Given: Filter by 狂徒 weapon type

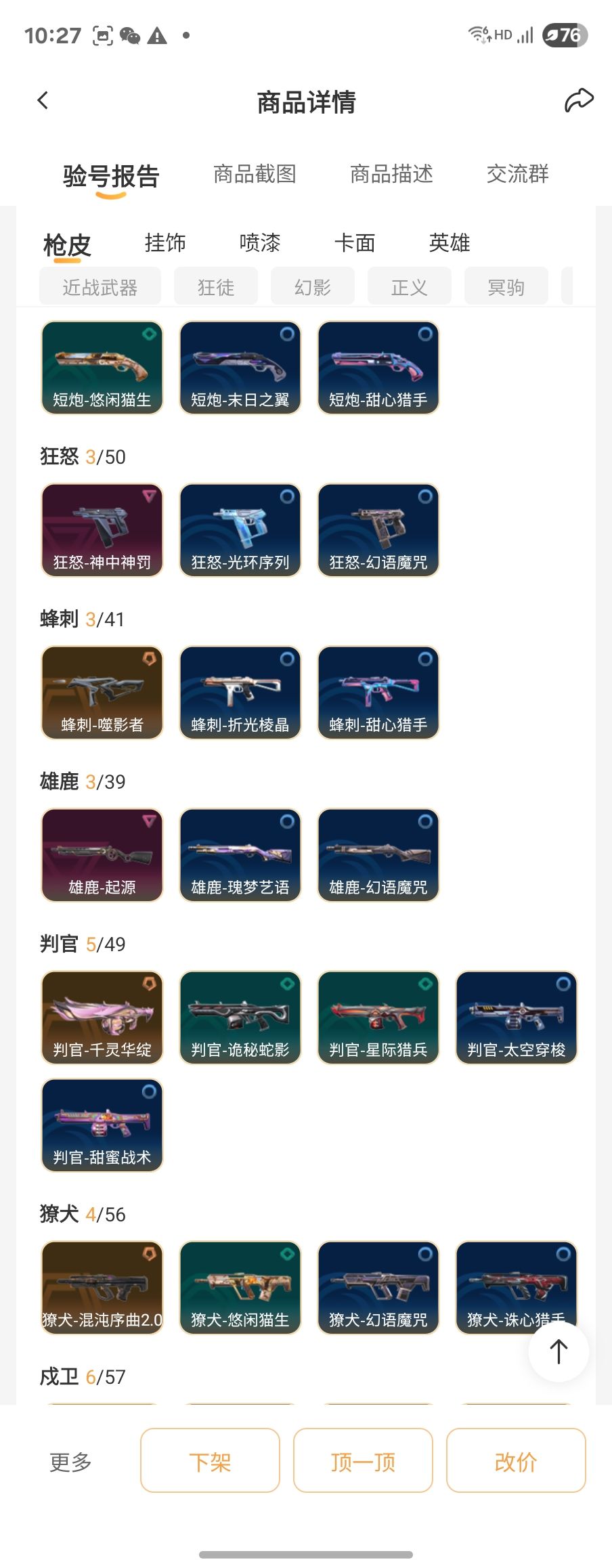Looking at the screenshot, I should point(215,286).
